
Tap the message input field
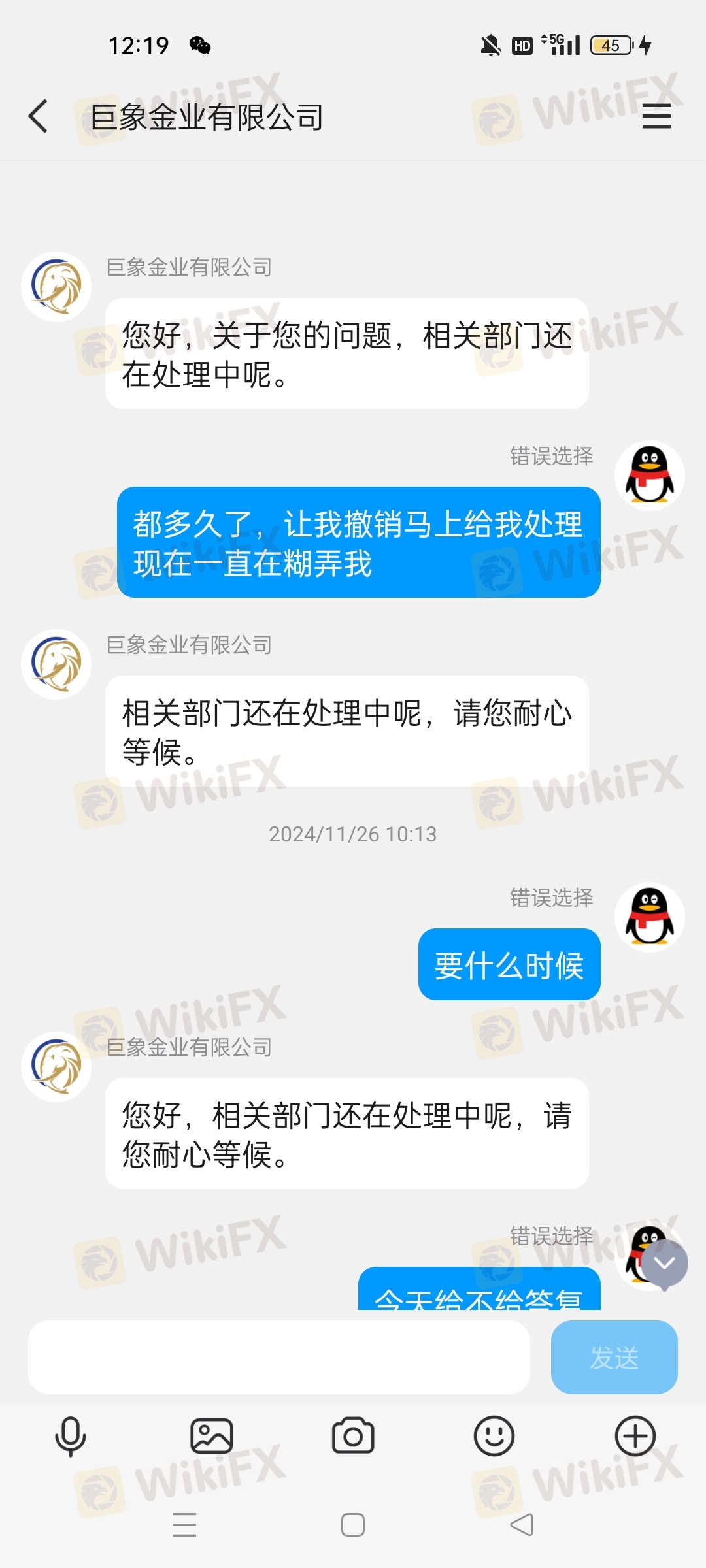[x=278, y=1357]
